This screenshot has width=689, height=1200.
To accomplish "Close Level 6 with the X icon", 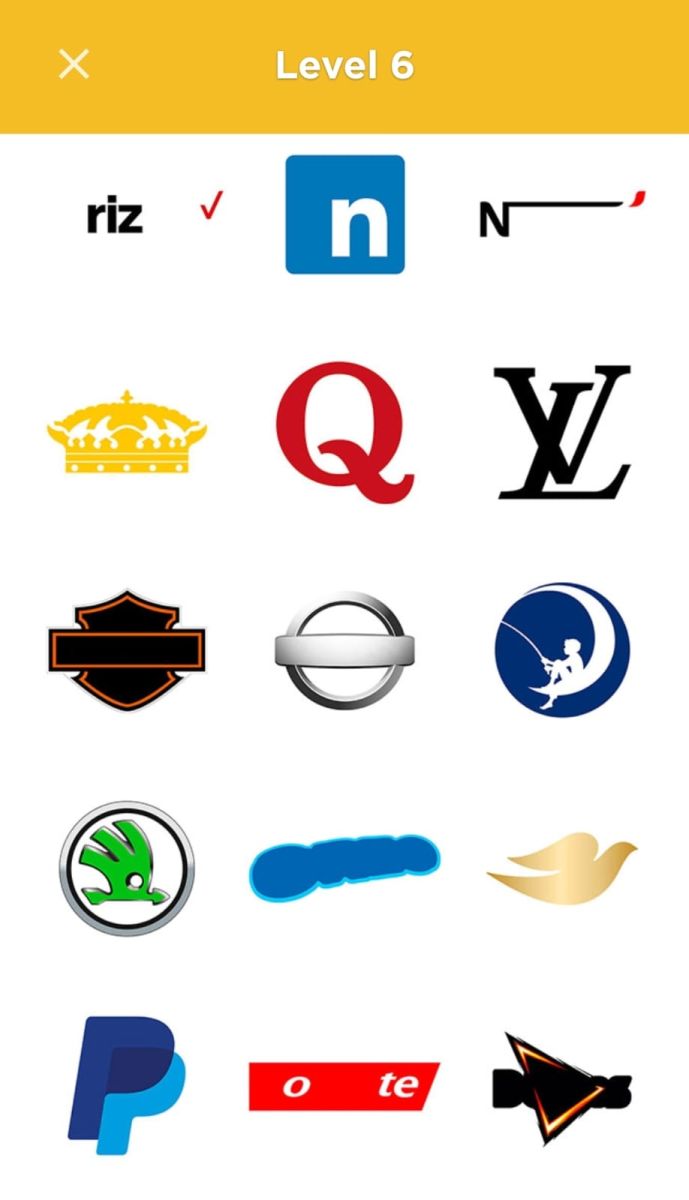I will 74,65.
